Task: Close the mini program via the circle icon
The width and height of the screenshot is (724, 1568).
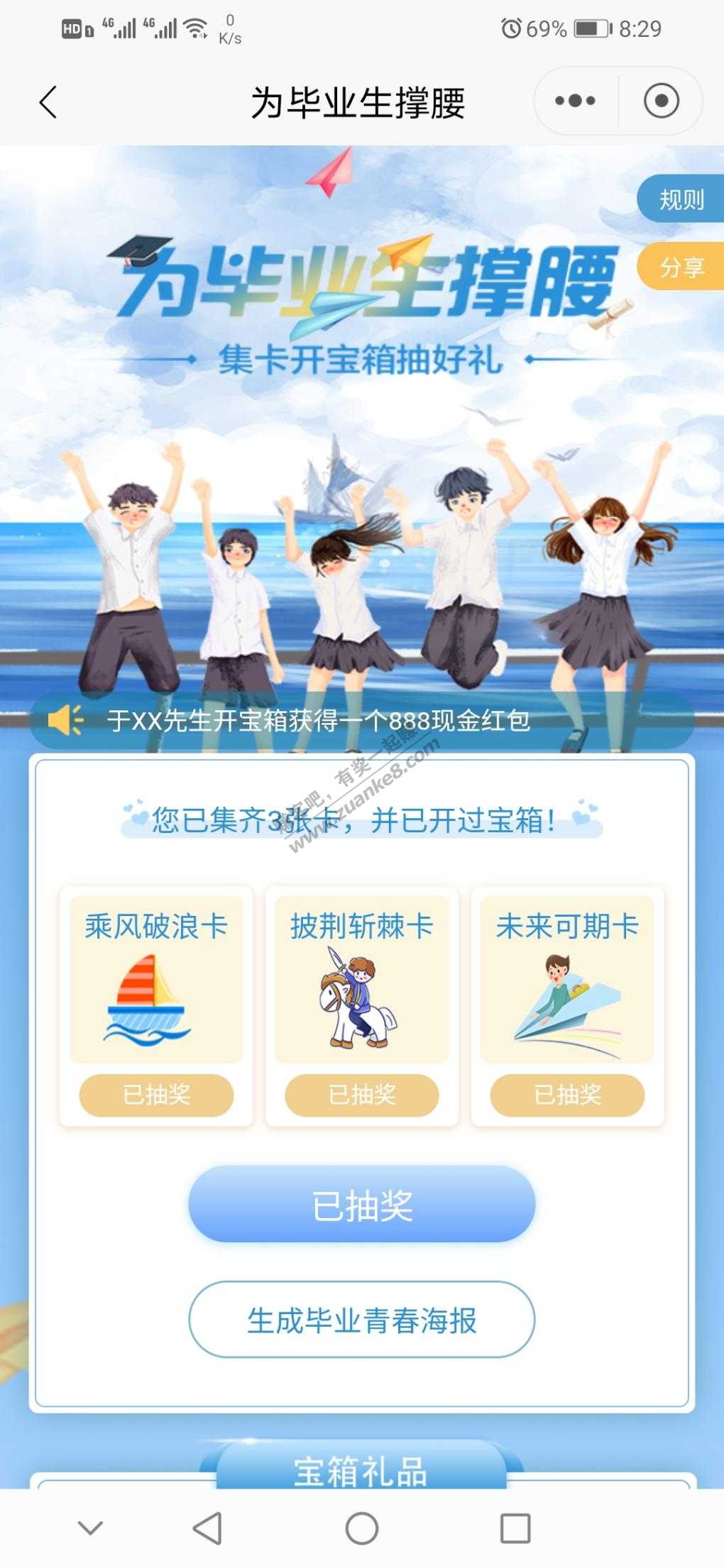Action: point(661,101)
